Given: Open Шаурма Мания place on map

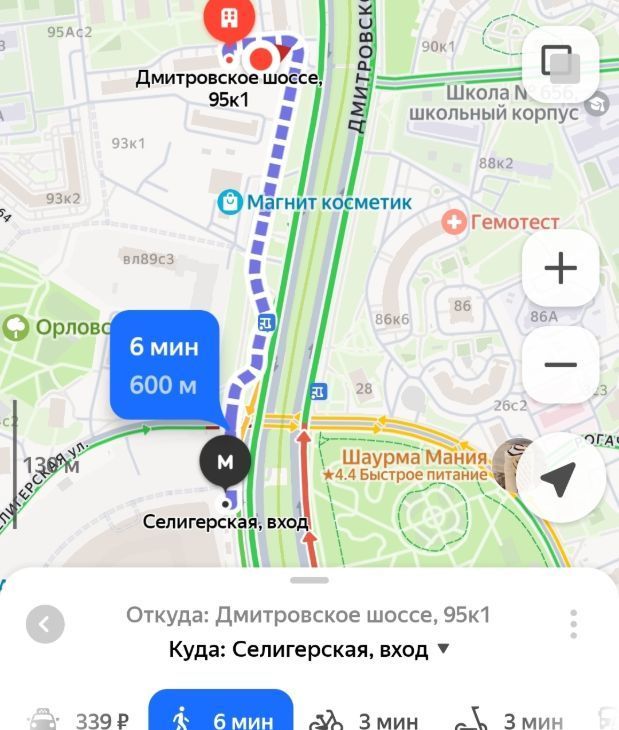Looking at the screenshot, I should 407,460.
